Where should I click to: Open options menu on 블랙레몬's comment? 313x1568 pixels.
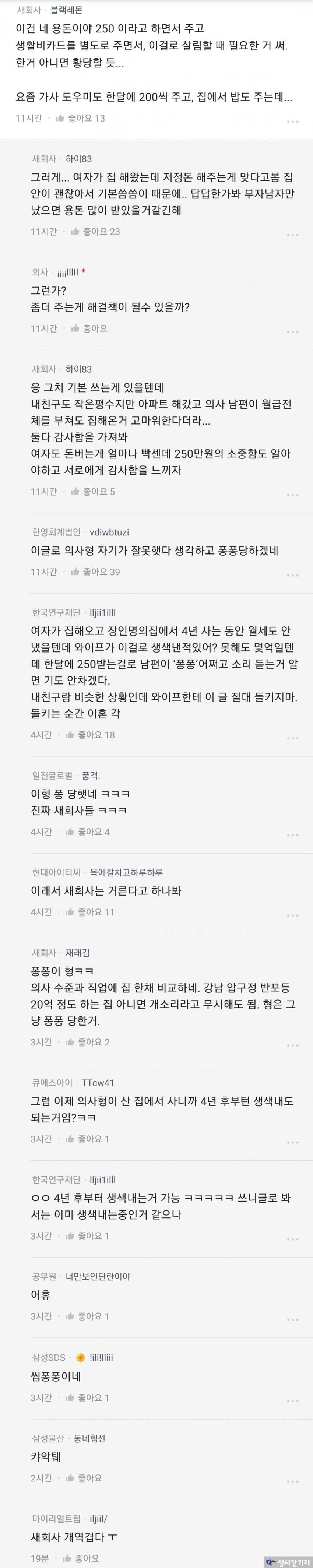(292, 121)
